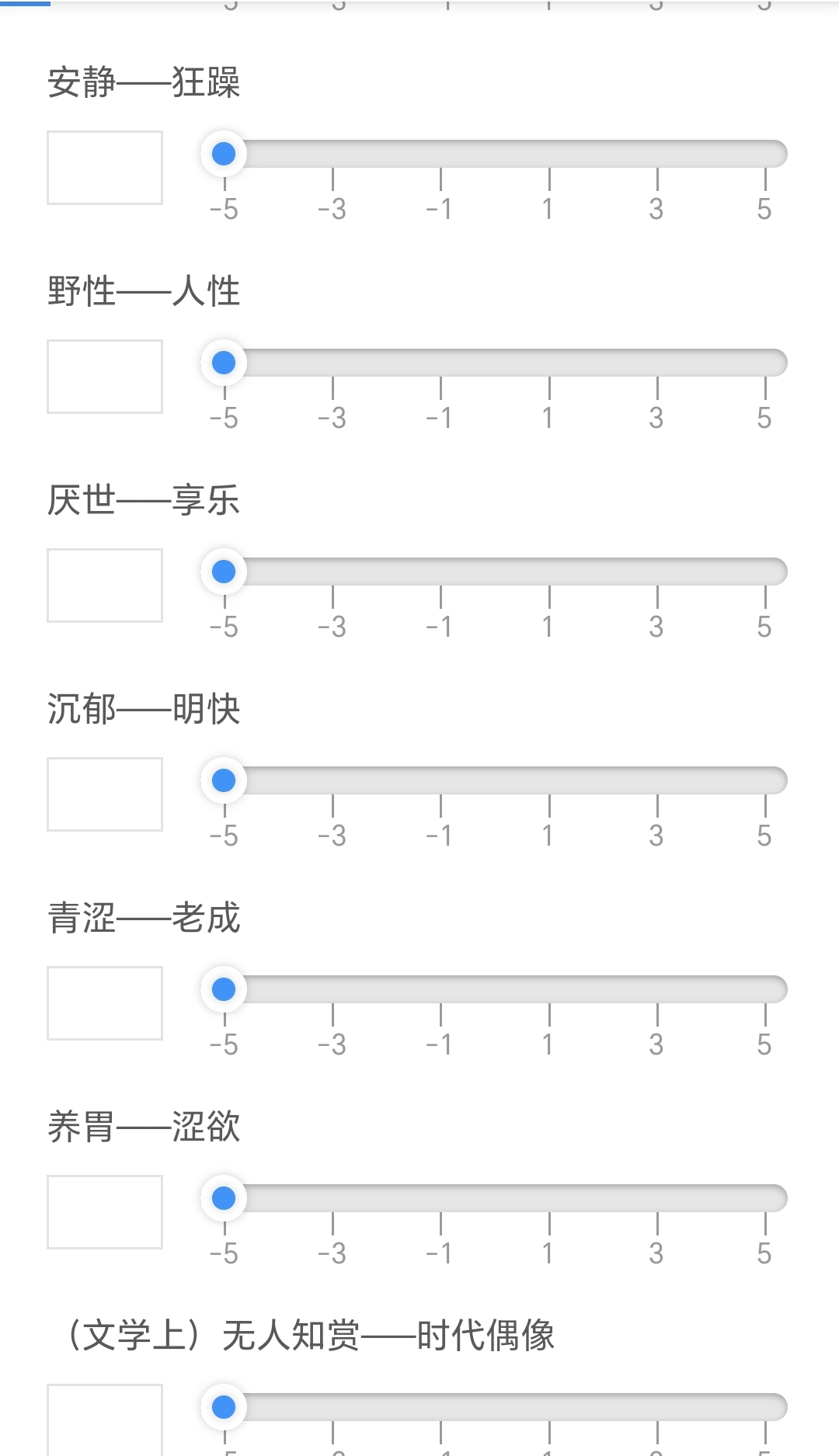Focus the 野性——人性 value box
This screenshot has width=839, height=1456.
click(x=105, y=377)
